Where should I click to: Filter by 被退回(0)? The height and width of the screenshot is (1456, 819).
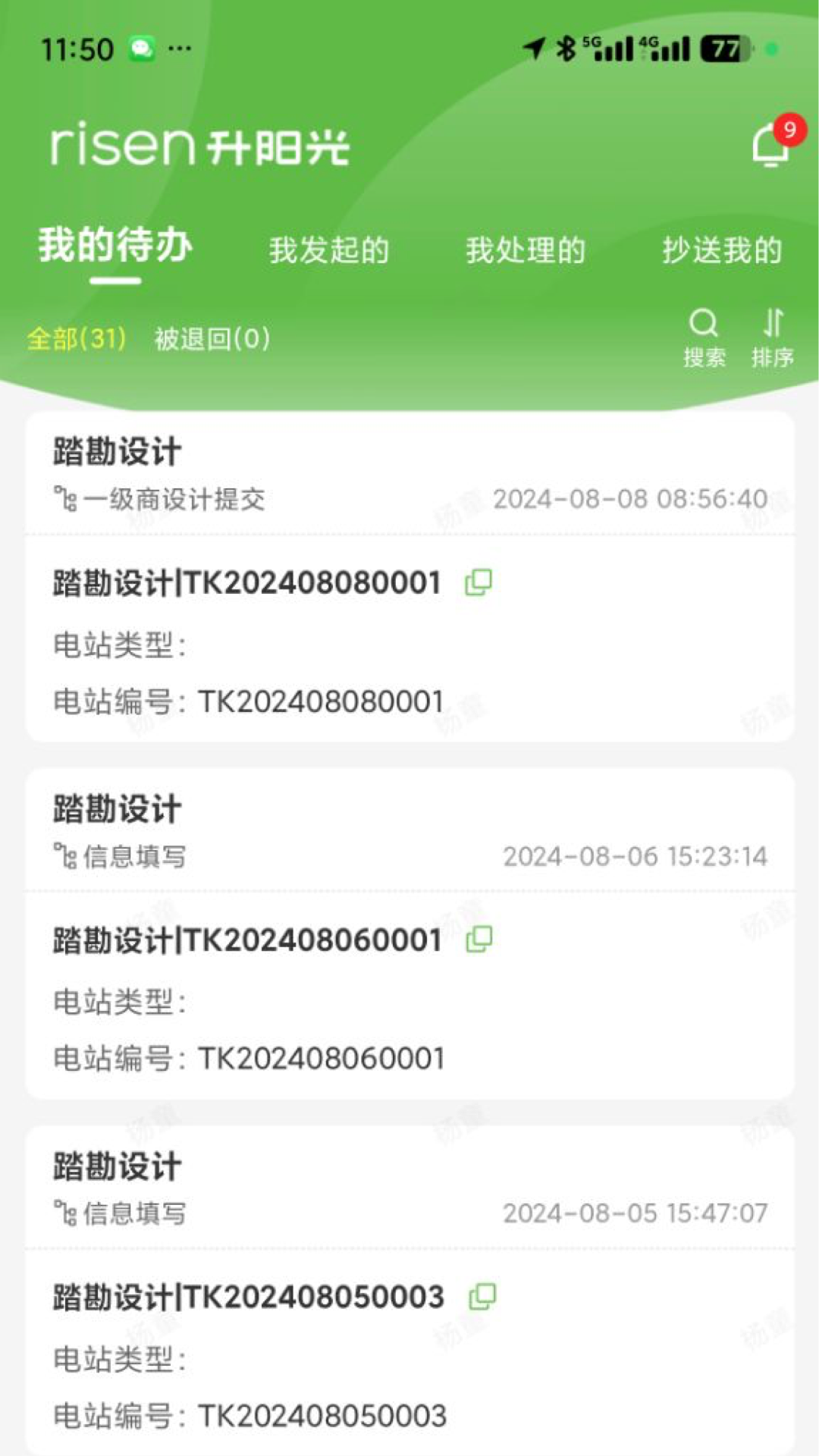pos(212,338)
